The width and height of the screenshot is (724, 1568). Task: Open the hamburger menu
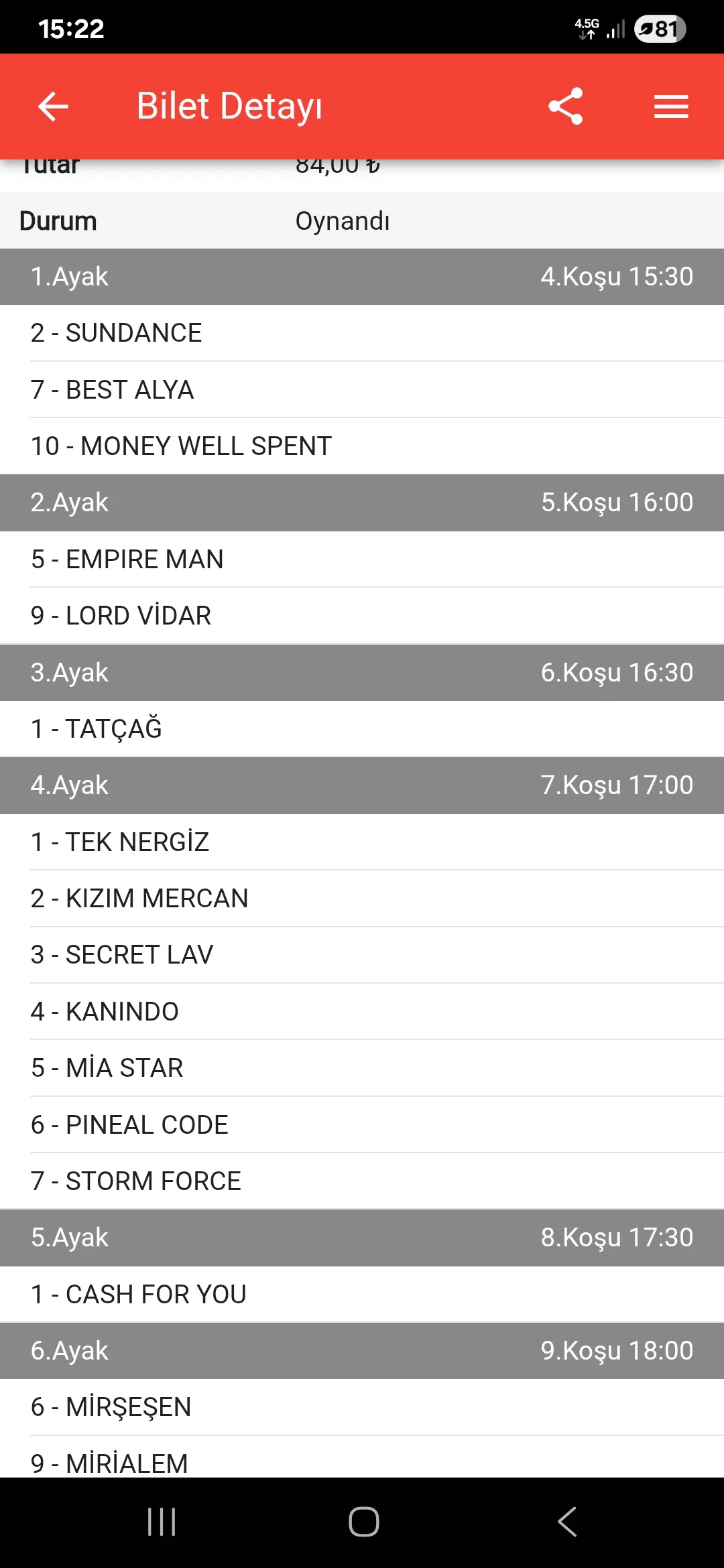671,106
